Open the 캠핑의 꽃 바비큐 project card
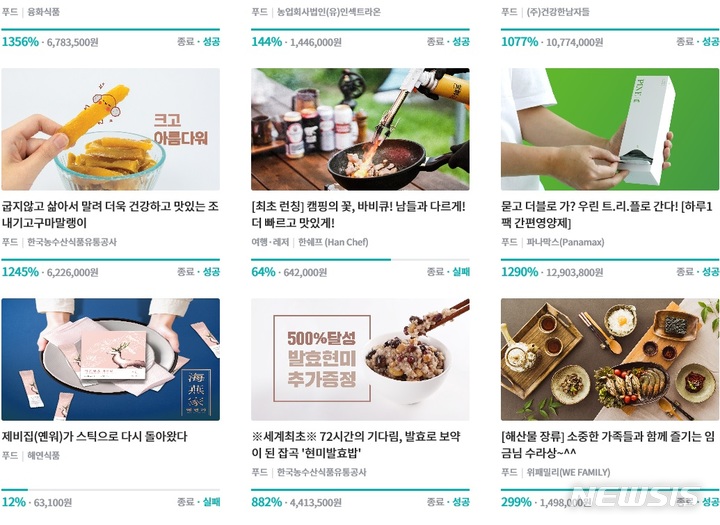Screen dimensions: 720x525 (360, 129)
